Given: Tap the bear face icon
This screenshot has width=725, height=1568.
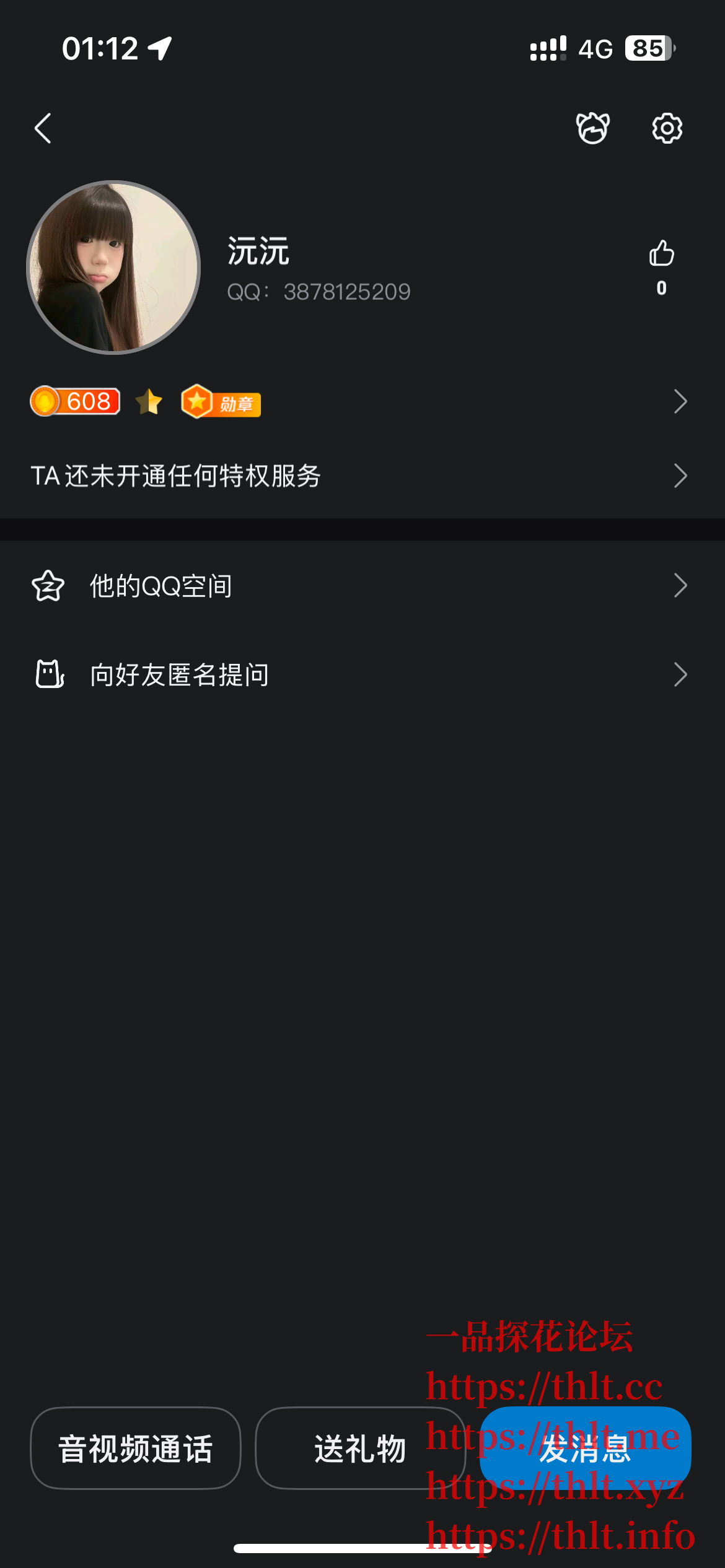Looking at the screenshot, I should 593,129.
